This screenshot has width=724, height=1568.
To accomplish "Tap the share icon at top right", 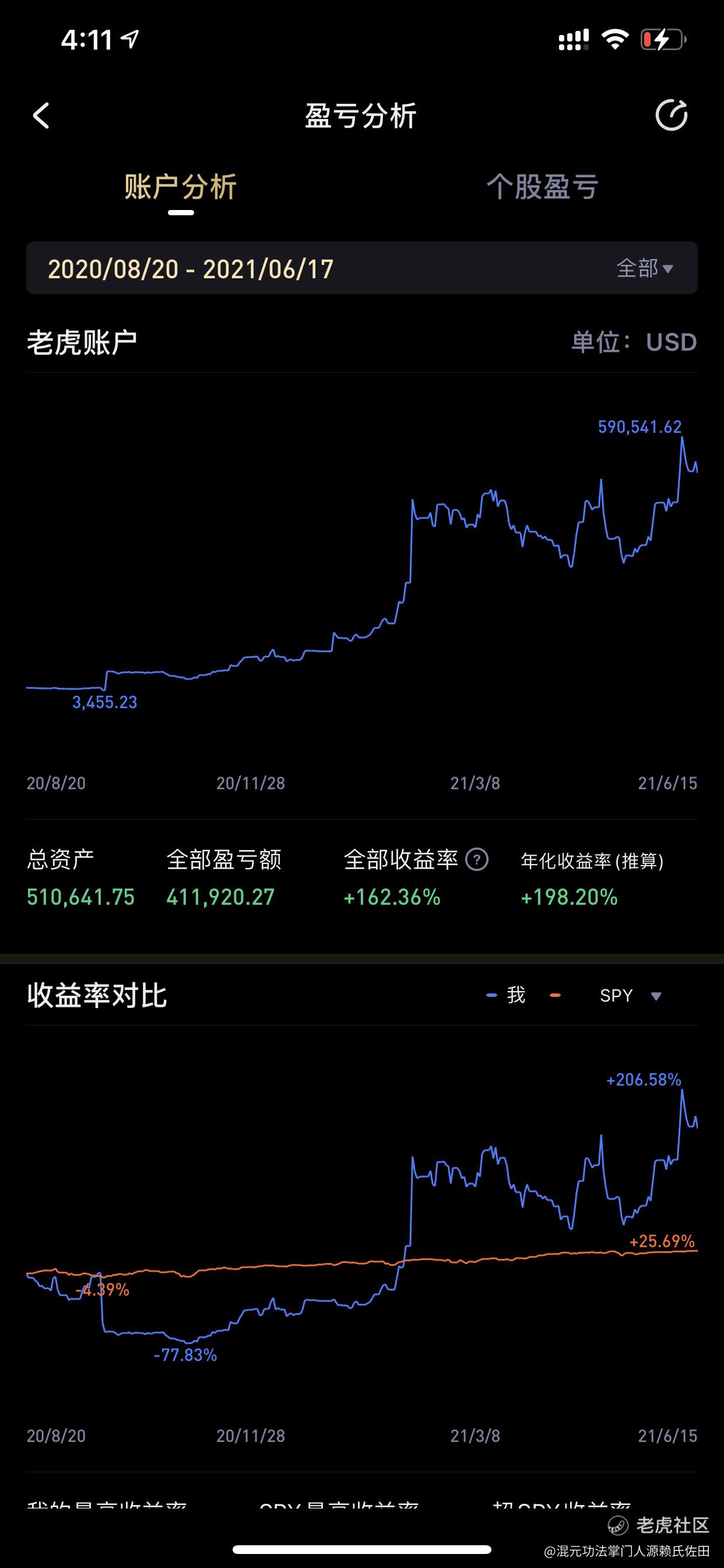I will (x=671, y=114).
